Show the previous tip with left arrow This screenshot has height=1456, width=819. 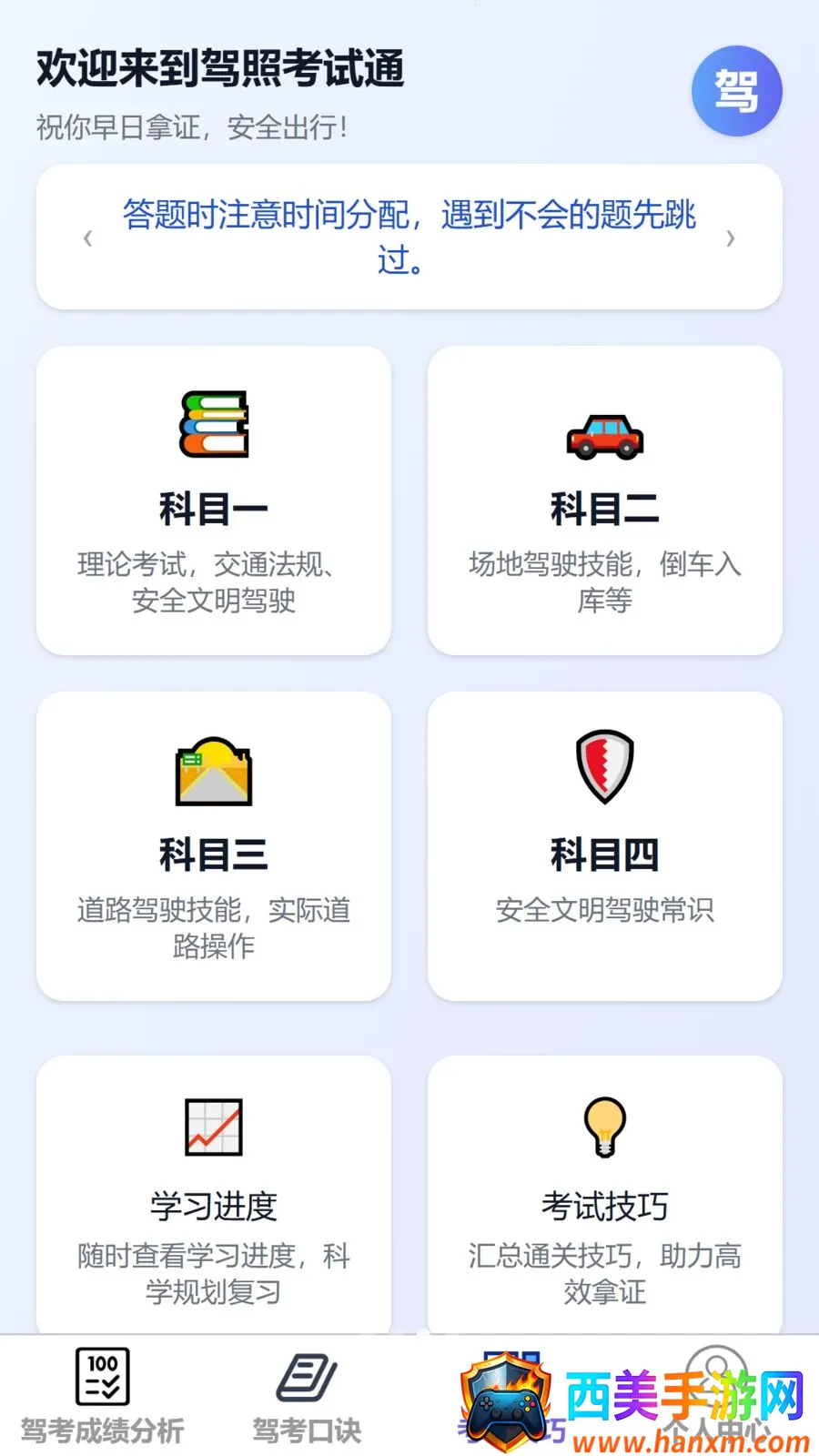(x=87, y=238)
